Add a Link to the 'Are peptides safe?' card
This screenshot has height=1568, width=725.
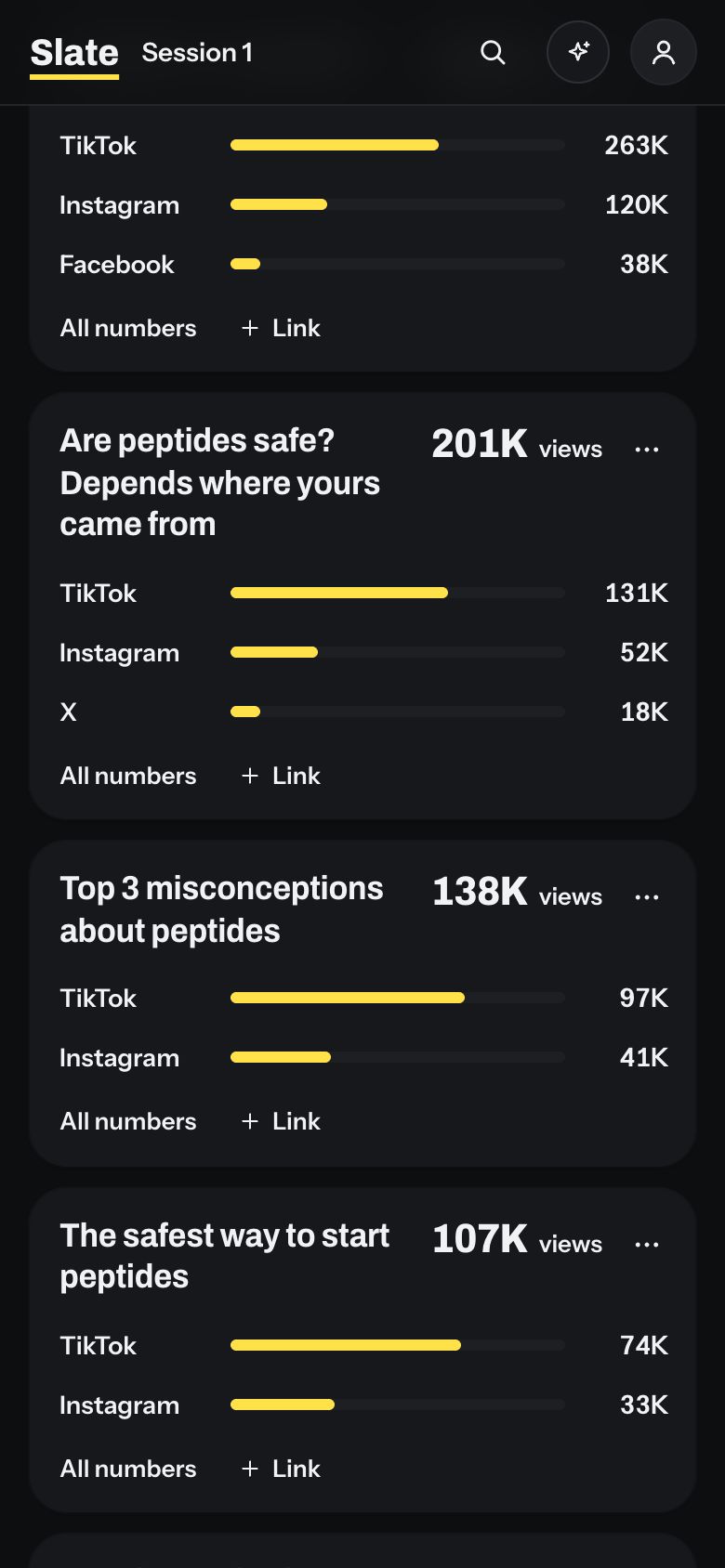281,776
